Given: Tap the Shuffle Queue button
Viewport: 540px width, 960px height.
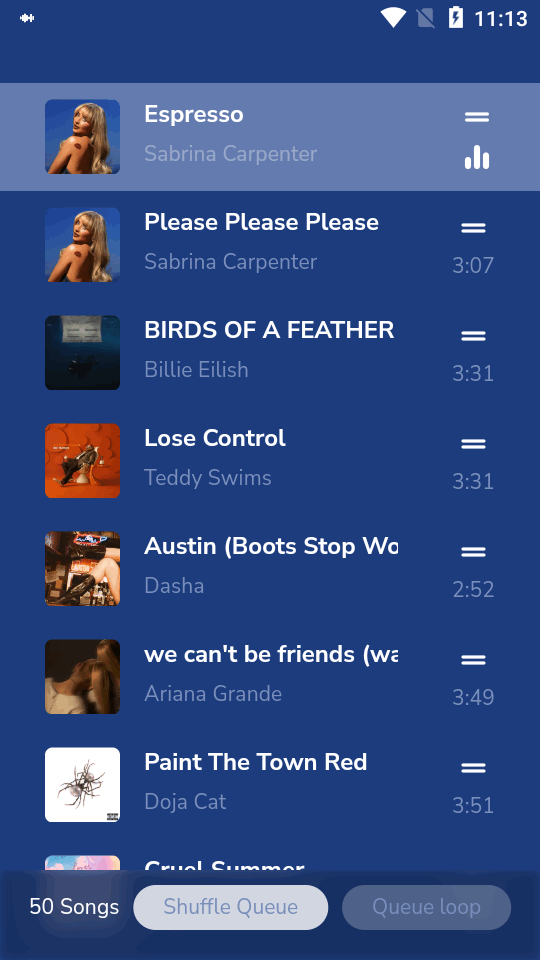Looking at the screenshot, I should [230, 907].
